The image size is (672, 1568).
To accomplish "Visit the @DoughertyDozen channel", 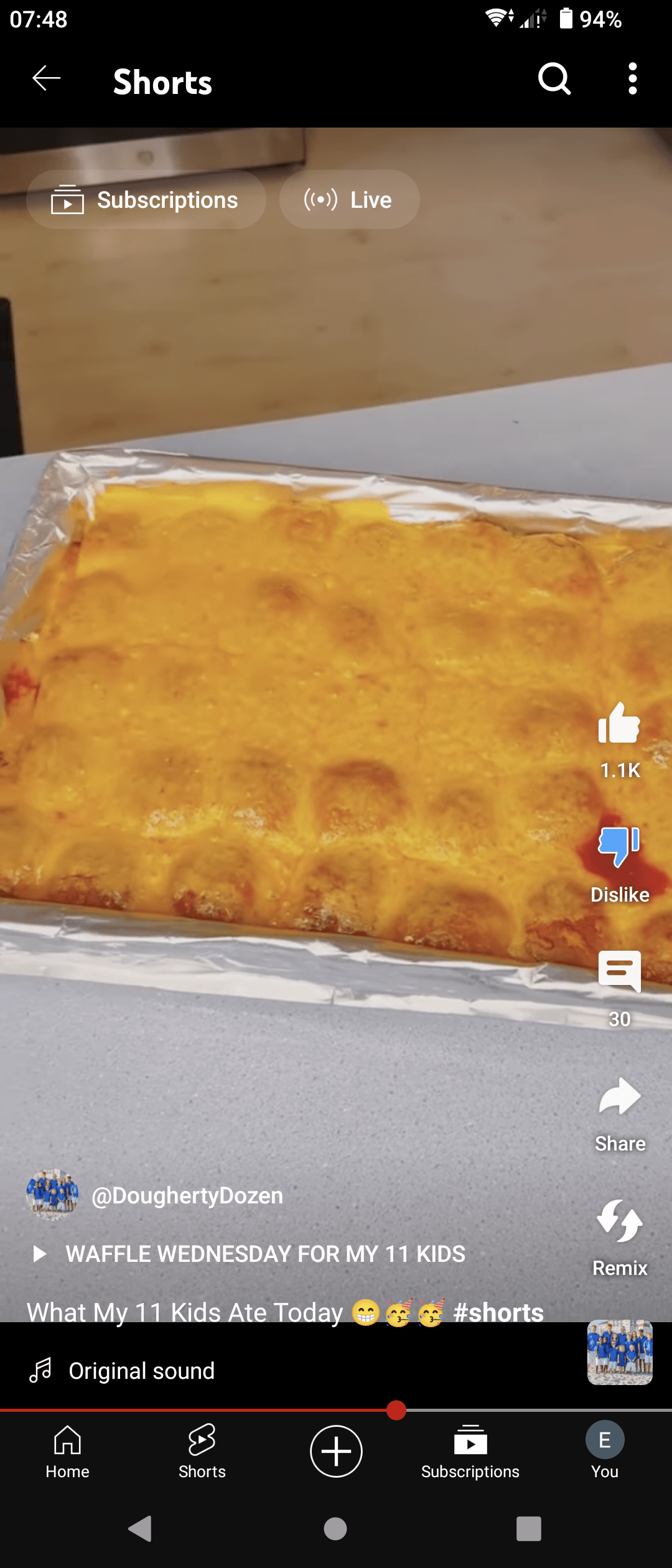I will tap(187, 1195).
